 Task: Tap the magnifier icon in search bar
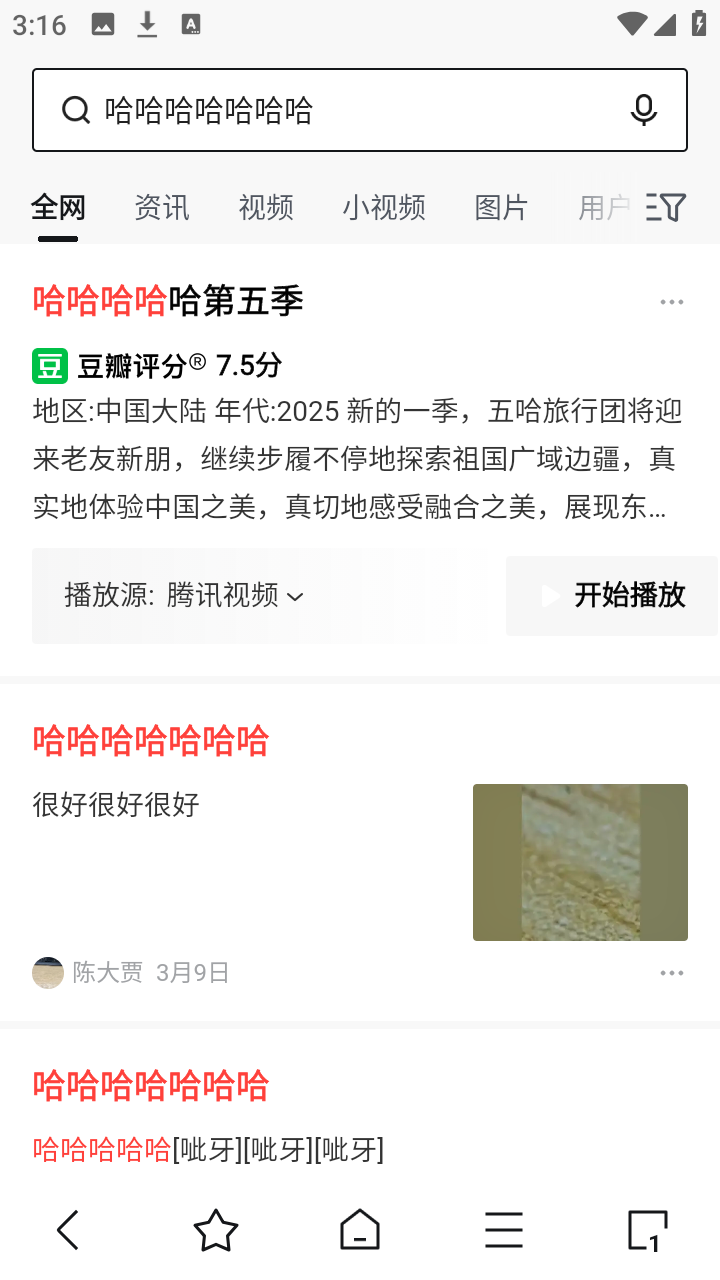pyautogui.click(x=76, y=109)
